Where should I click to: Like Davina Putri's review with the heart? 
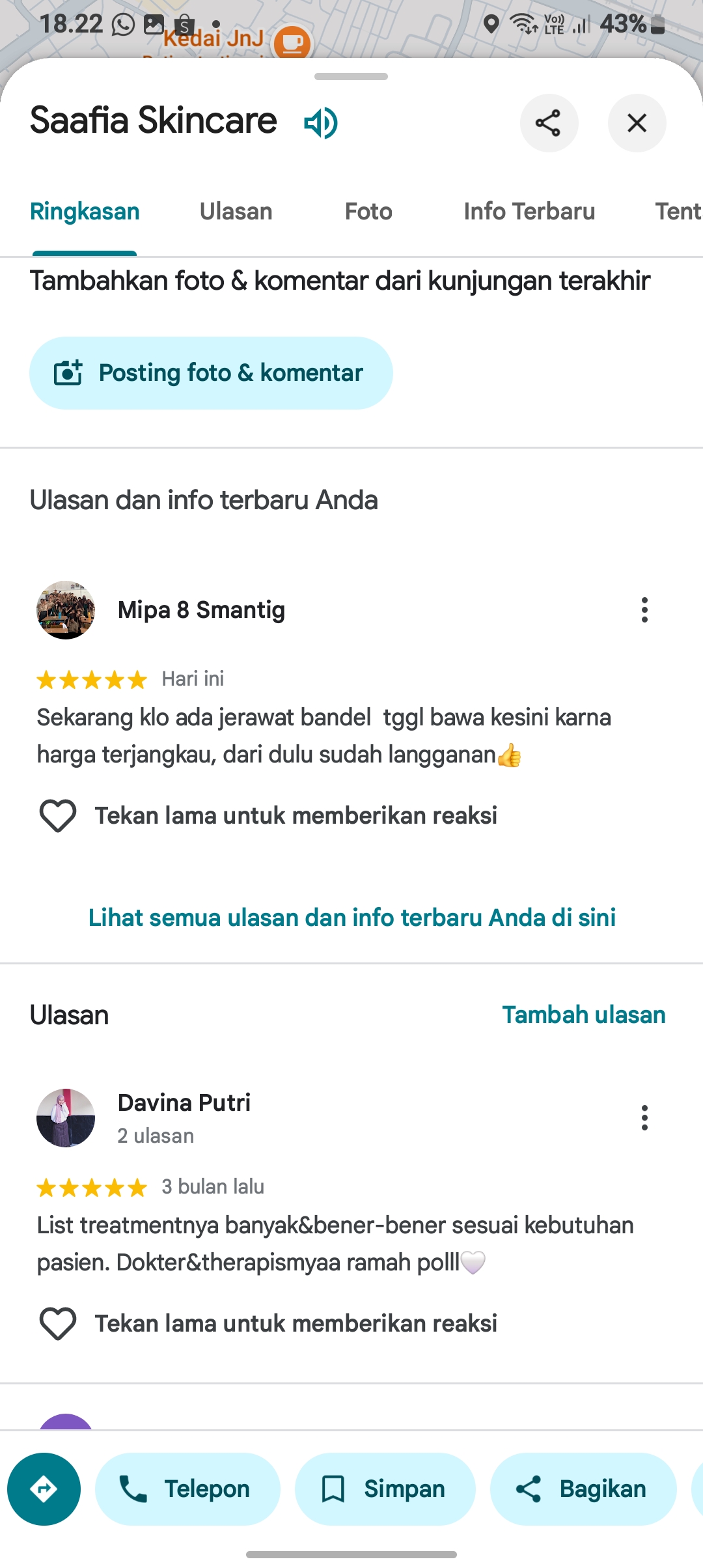coord(58,1323)
